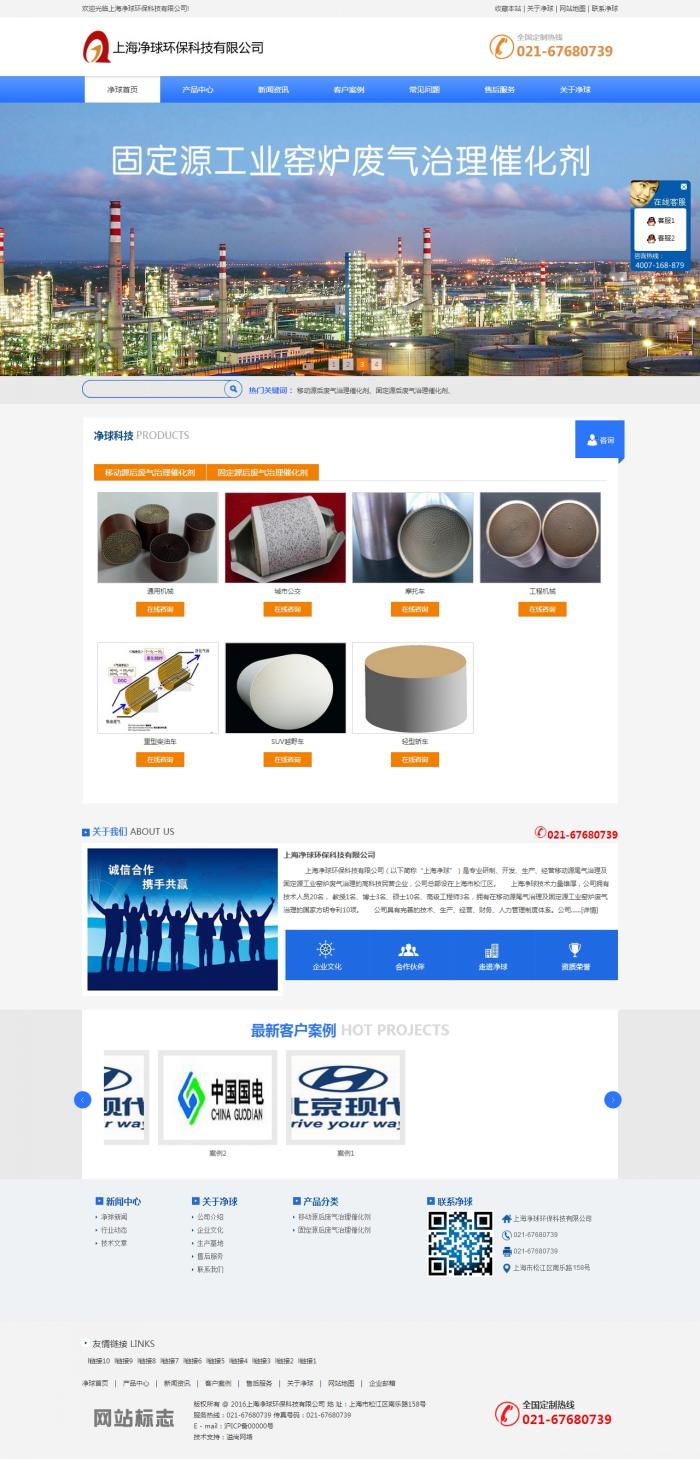Focus the keyword search box
700x1459 pixels.
152,389
